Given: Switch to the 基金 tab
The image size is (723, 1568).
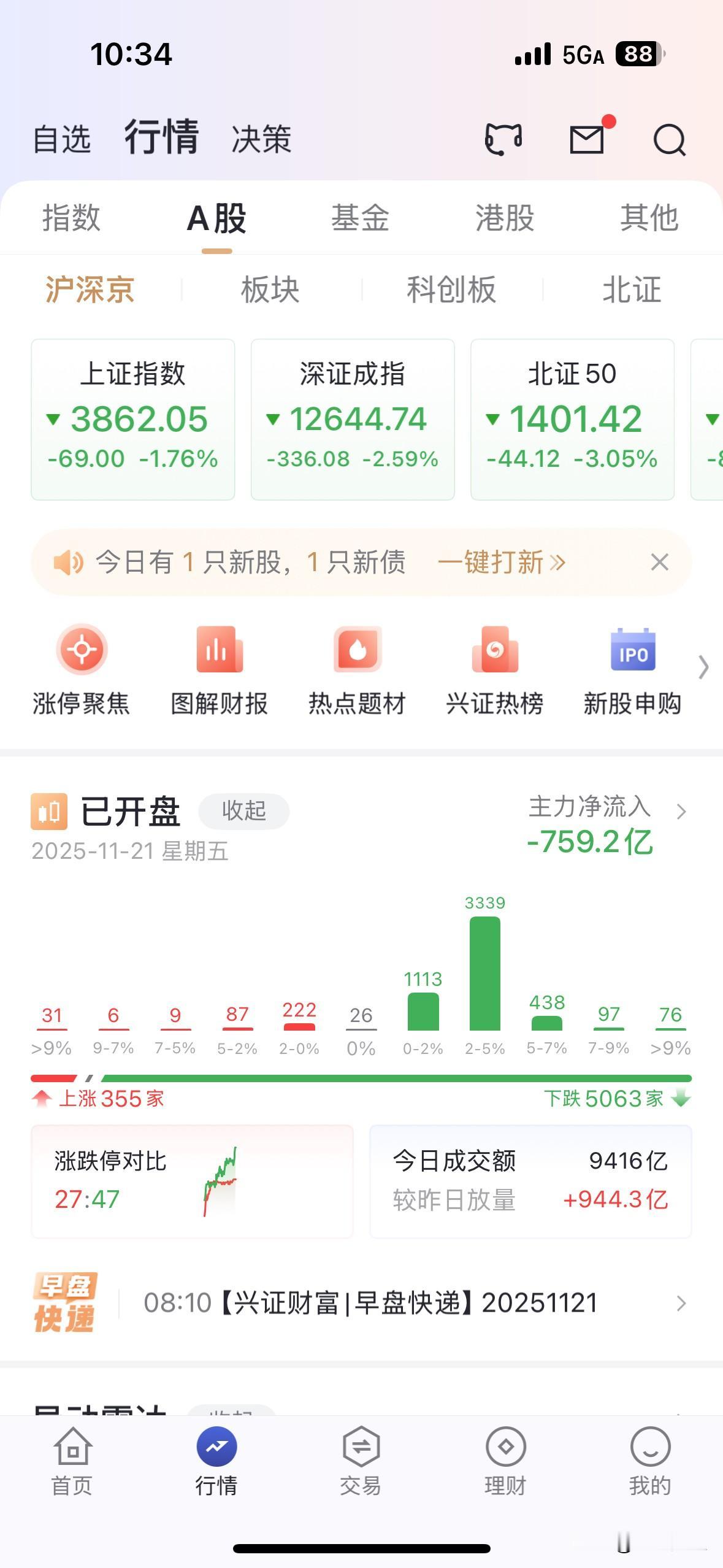Looking at the screenshot, I should [361, 219].
